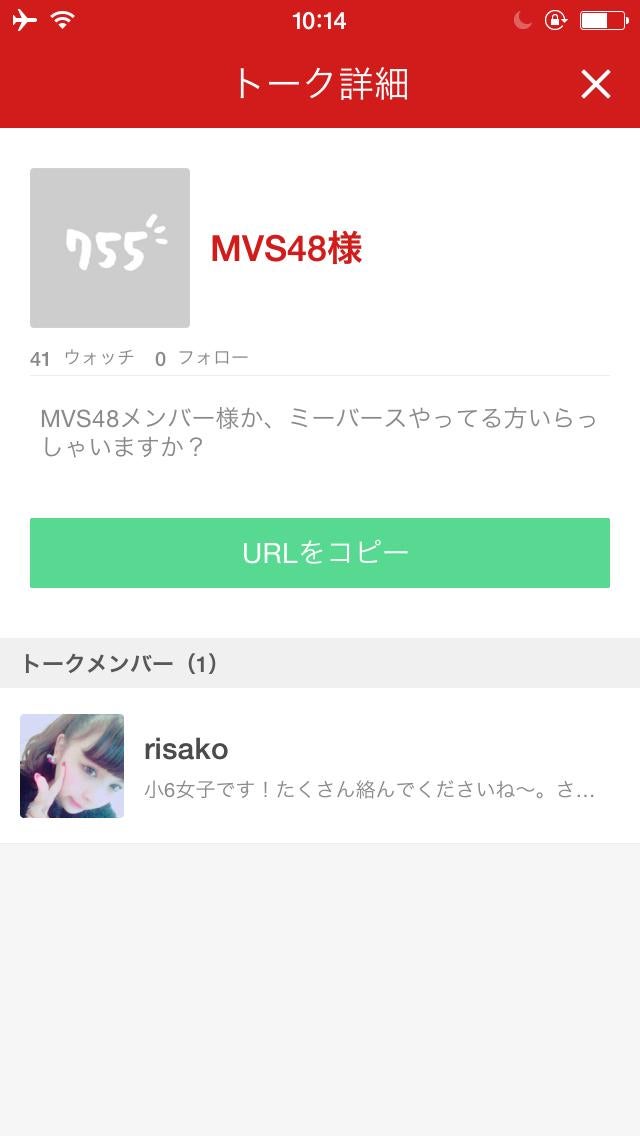Close the トーク詳細 screen

[x=595, y=85]
